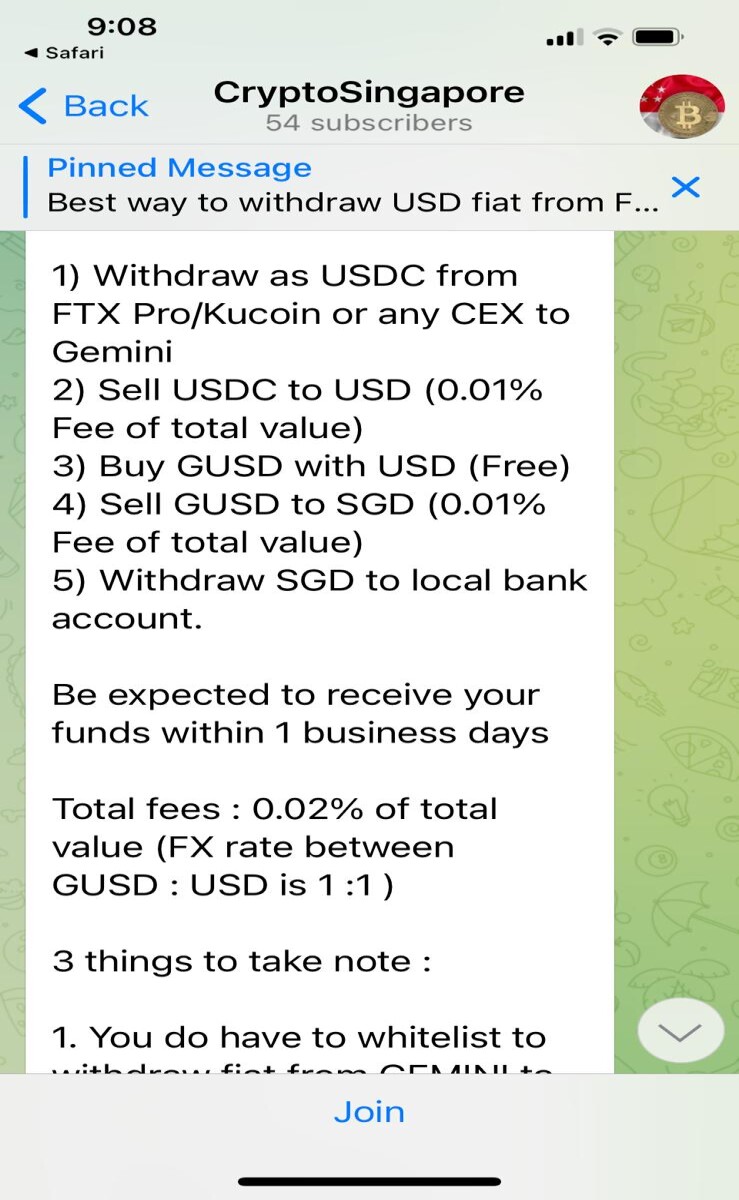Screen dimensions: 739x1200
Task: Return to Safari via the status bar link
Action: tap(63, 52)
